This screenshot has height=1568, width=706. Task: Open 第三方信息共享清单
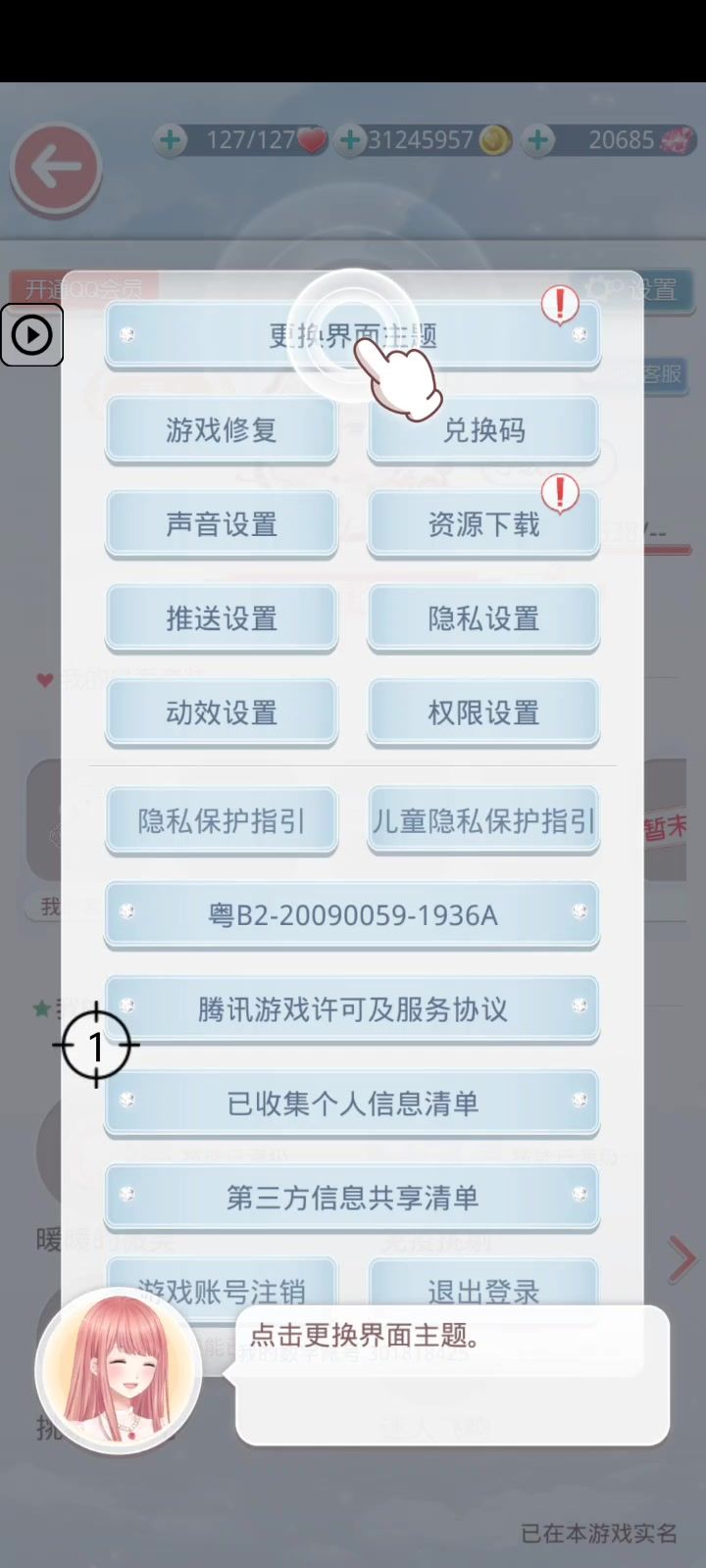[x=352, y=1198]
